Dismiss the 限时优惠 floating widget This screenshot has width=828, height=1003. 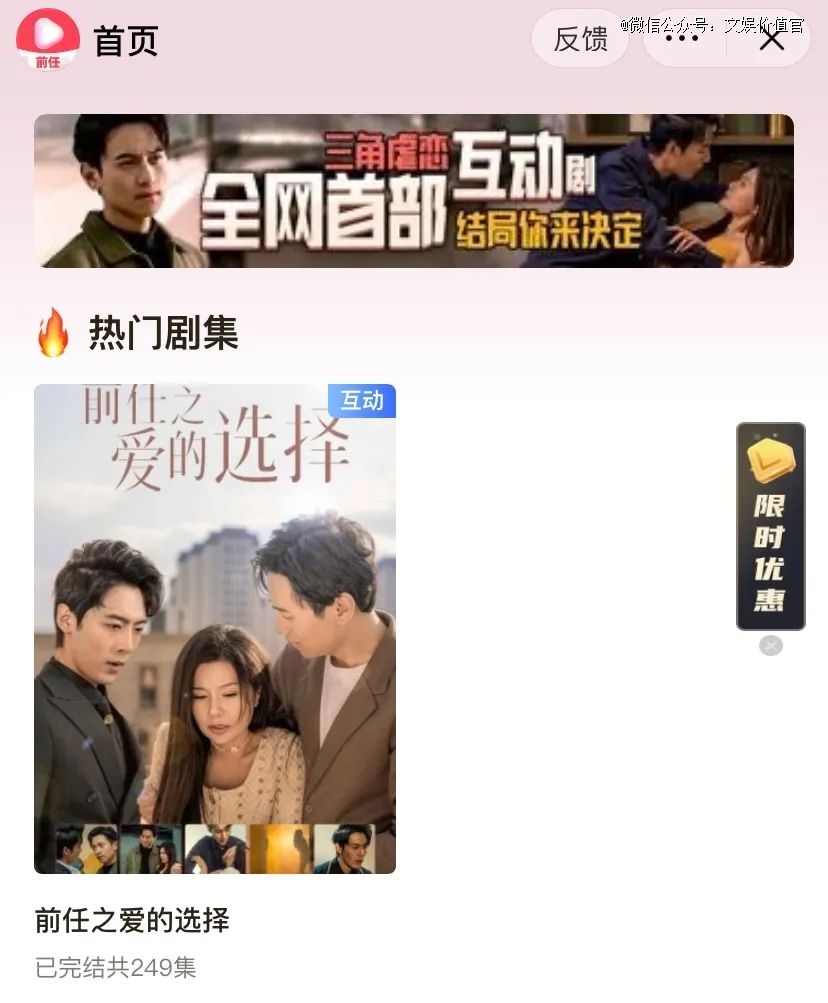coord(771,646)
